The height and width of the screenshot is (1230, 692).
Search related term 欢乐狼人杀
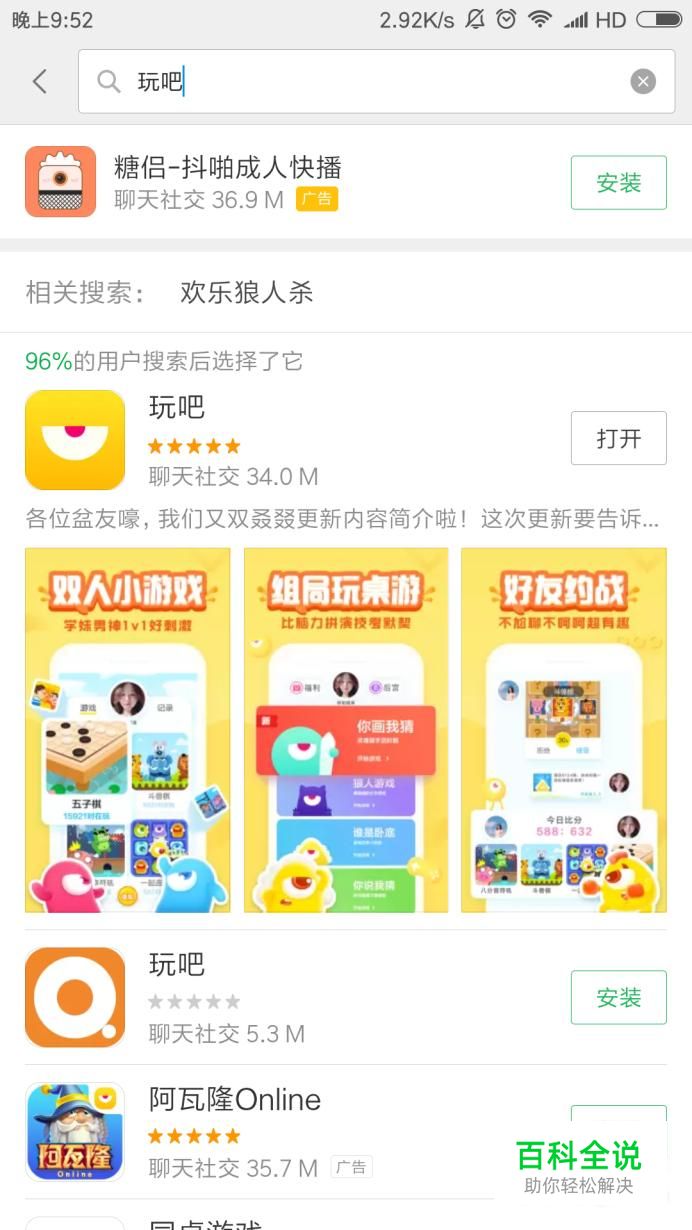coord(247,293)
